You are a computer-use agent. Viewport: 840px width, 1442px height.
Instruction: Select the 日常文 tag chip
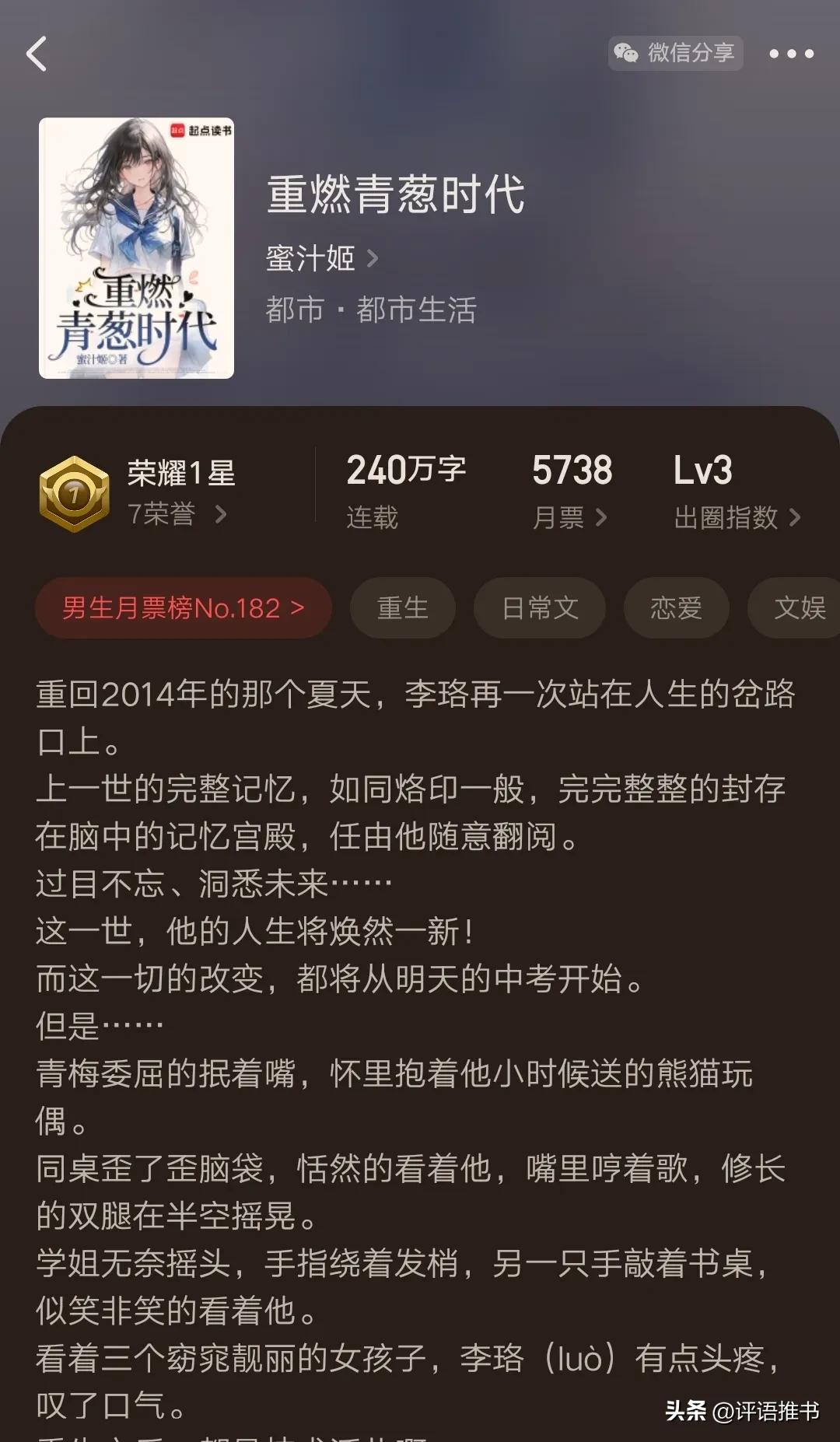click(x=540, y=607)
